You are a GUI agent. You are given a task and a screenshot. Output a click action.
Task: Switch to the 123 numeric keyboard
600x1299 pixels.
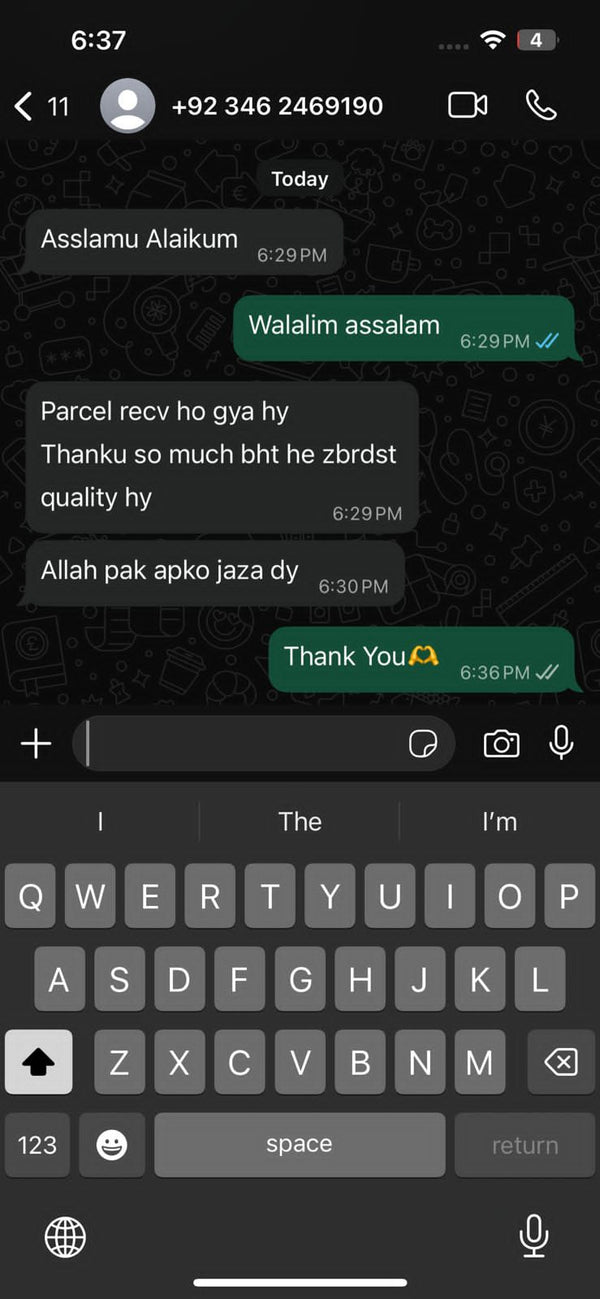coord(38,1145)
